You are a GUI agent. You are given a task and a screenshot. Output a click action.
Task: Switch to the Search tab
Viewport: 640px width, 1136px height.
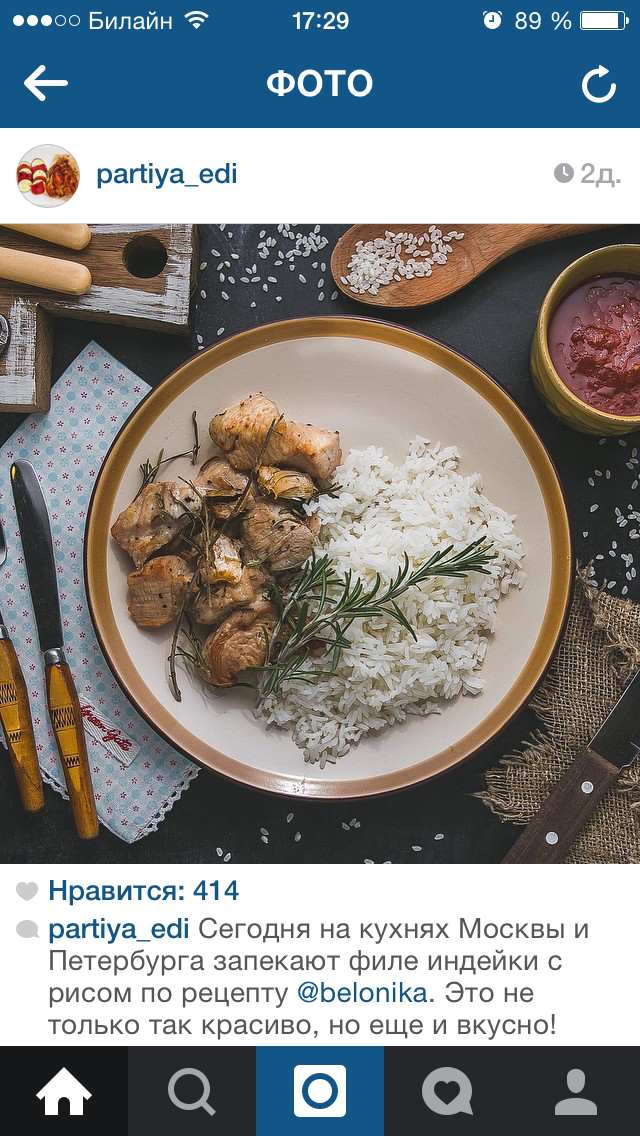pos(192,1091)
